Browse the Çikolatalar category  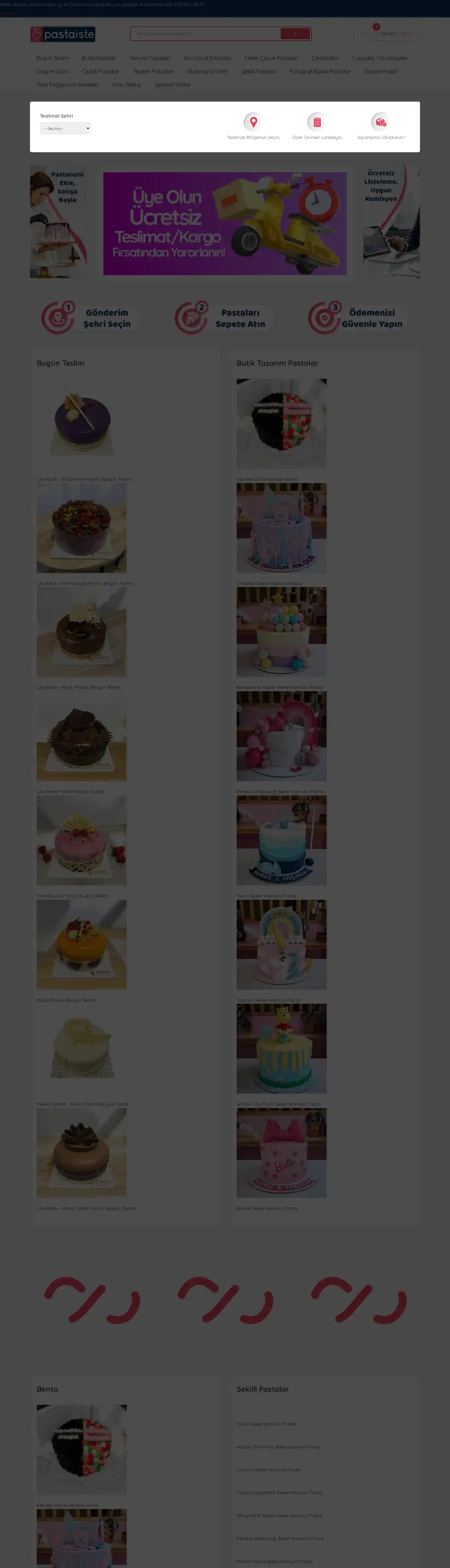click(x=325, y=58)
